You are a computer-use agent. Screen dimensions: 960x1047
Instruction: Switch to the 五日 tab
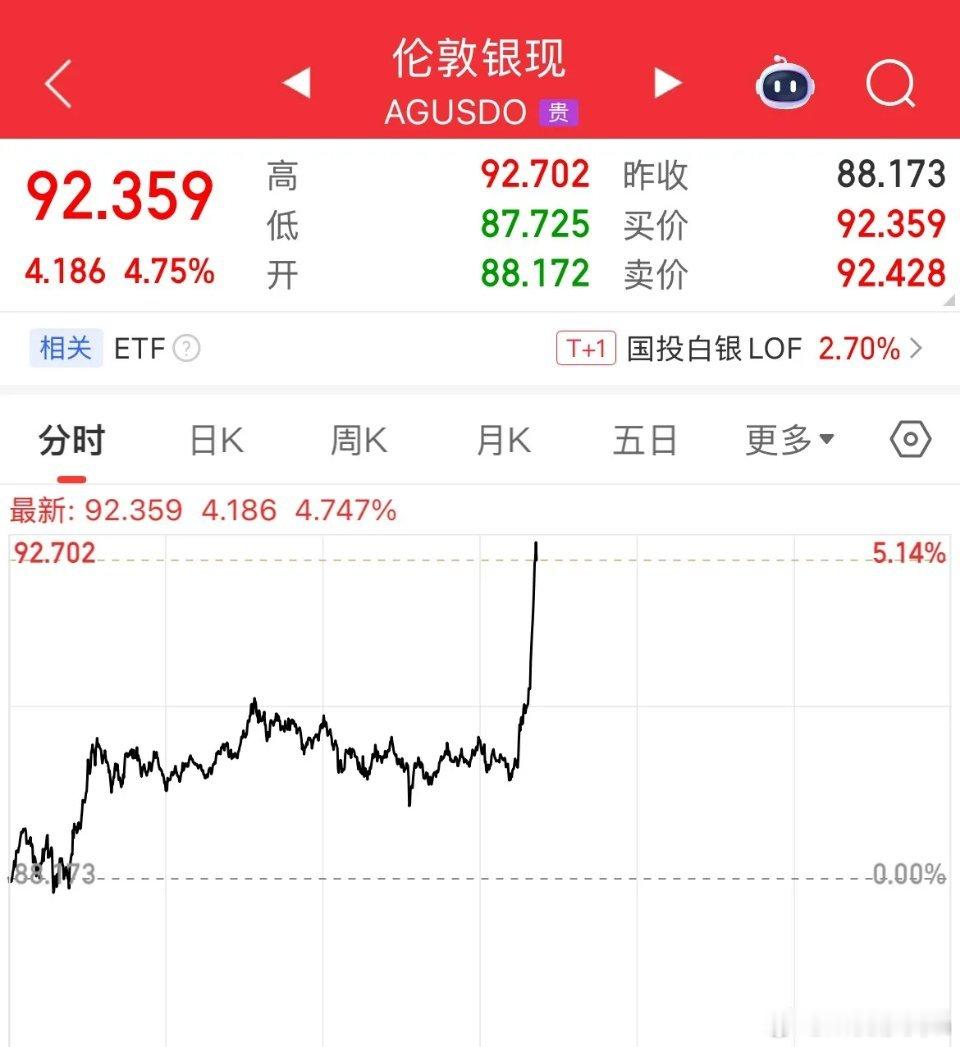[644, 438]
